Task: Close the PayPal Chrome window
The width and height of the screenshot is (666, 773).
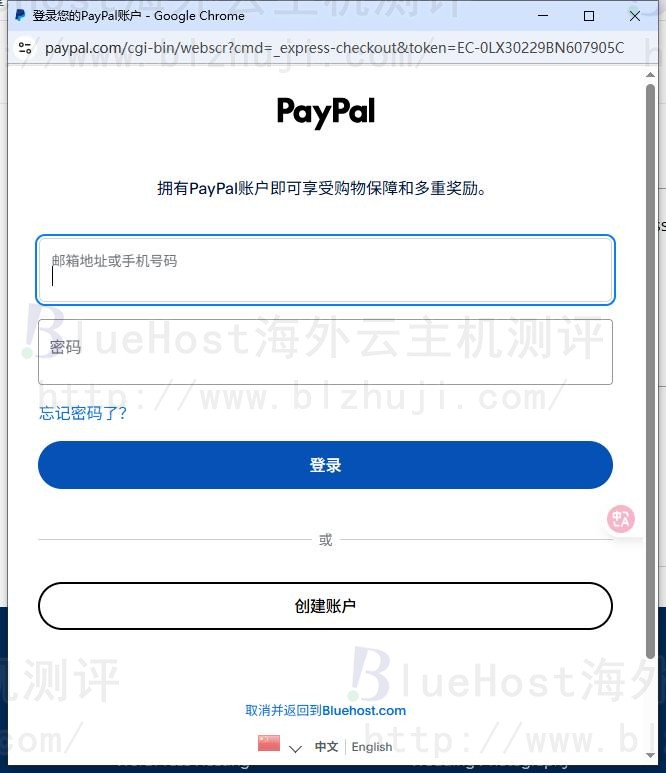Action: click(635, 16)
